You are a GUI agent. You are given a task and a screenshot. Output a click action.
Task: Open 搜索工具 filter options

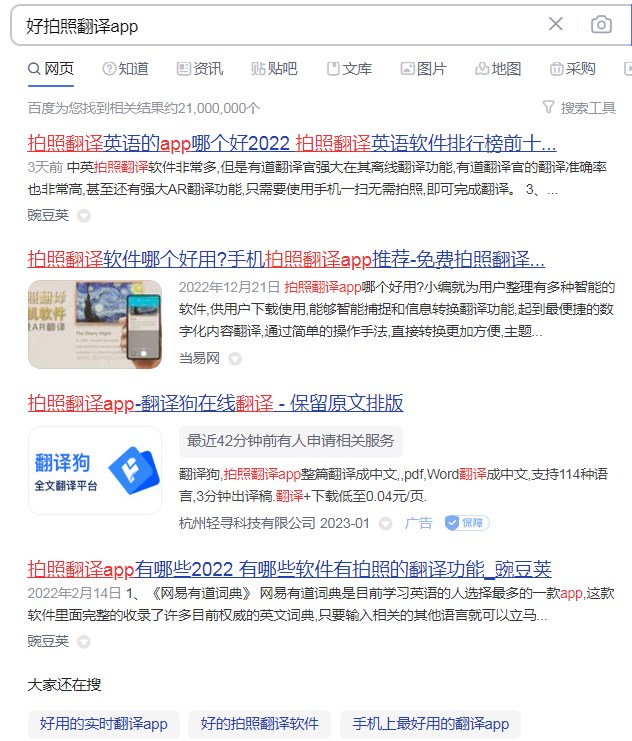tap(579, 108)
